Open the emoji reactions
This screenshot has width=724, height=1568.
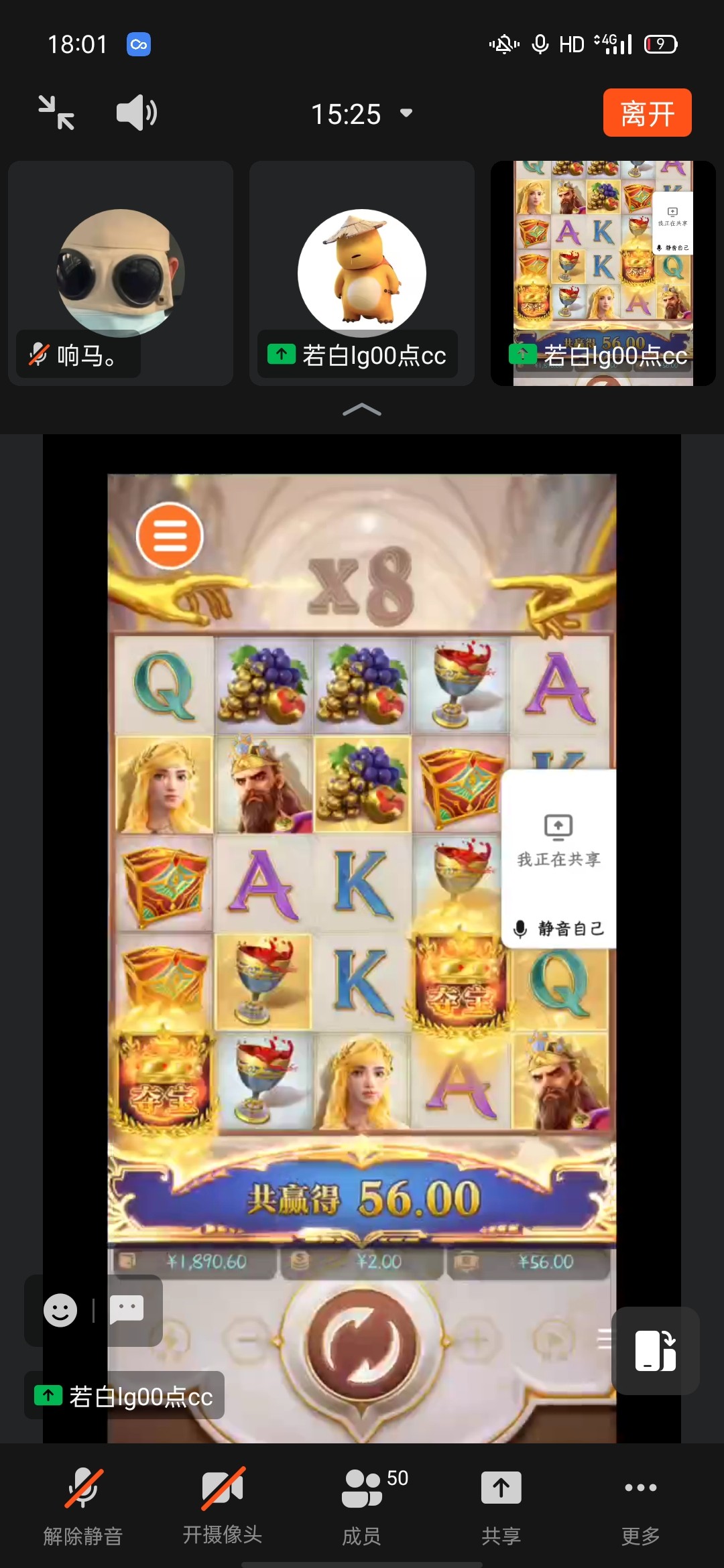click(60, 1310)
